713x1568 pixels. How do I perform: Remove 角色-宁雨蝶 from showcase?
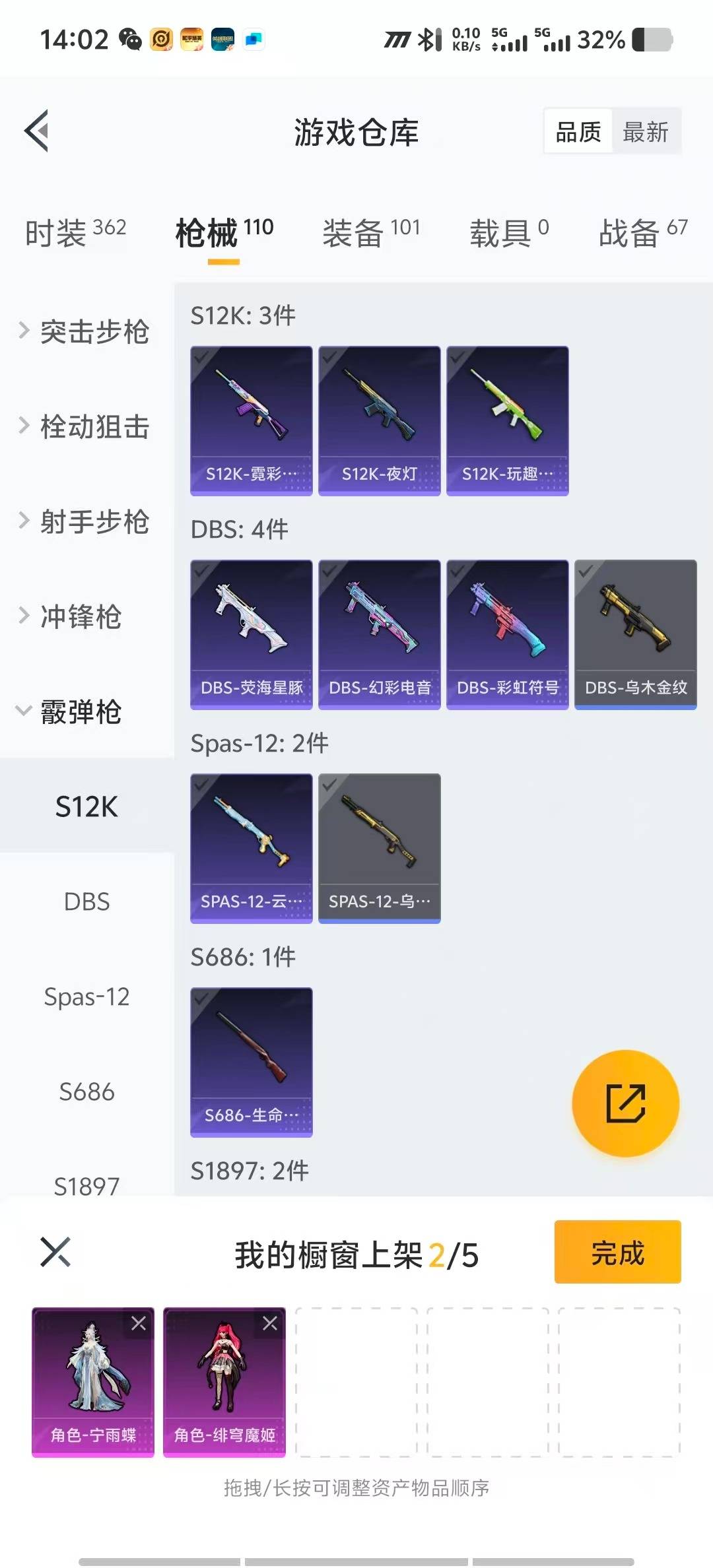click(x=139, y=1323)
